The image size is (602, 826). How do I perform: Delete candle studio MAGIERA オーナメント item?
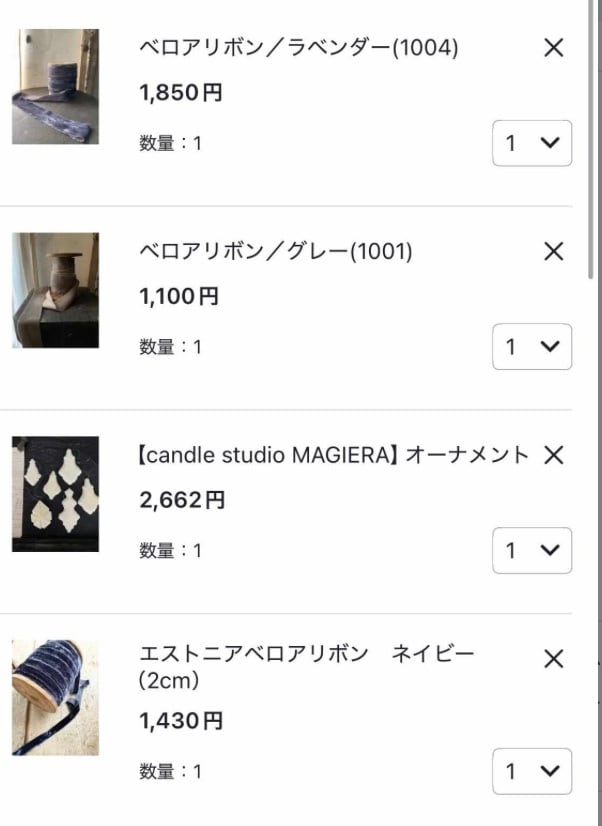[553, 455]
